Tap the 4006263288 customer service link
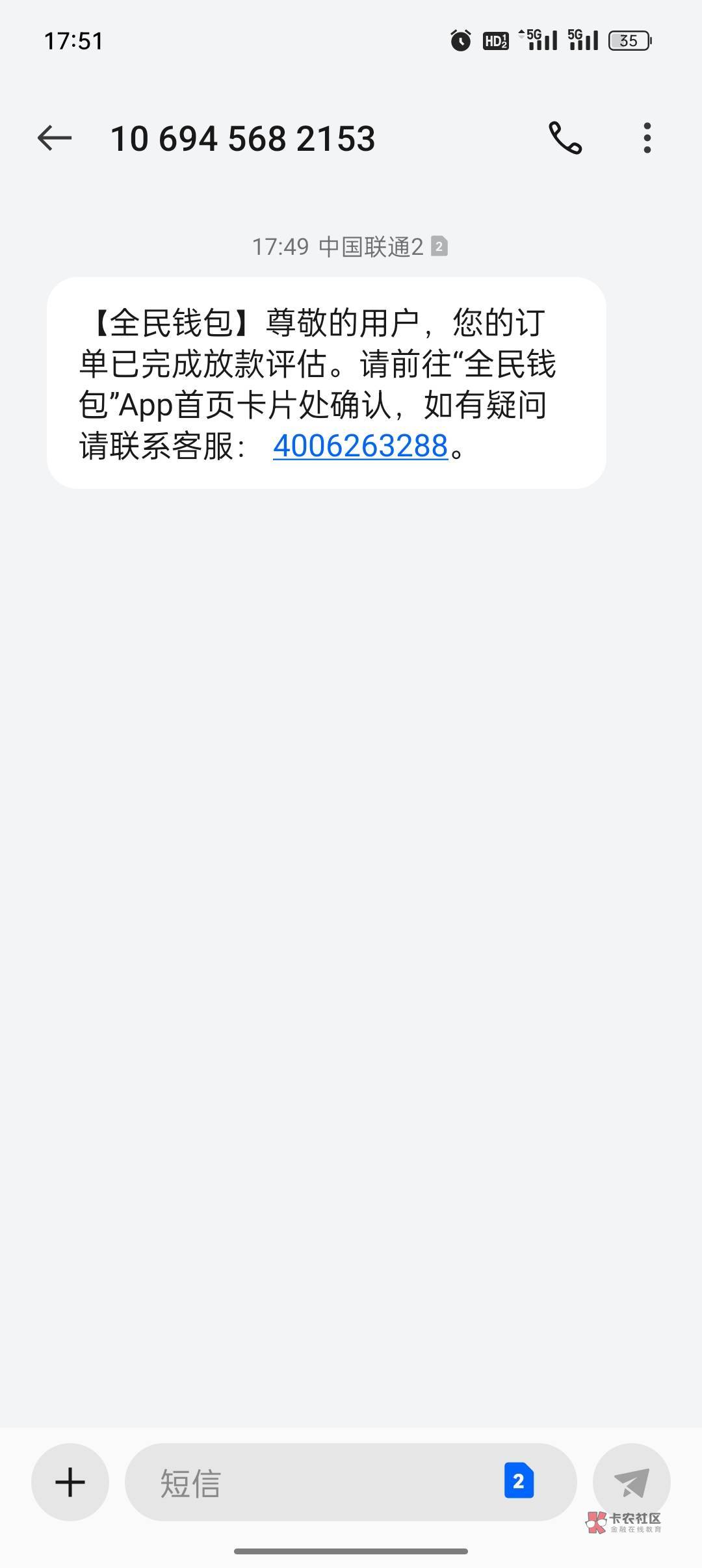Viewport: 702px width, 1568px height. tap(361, 446)
